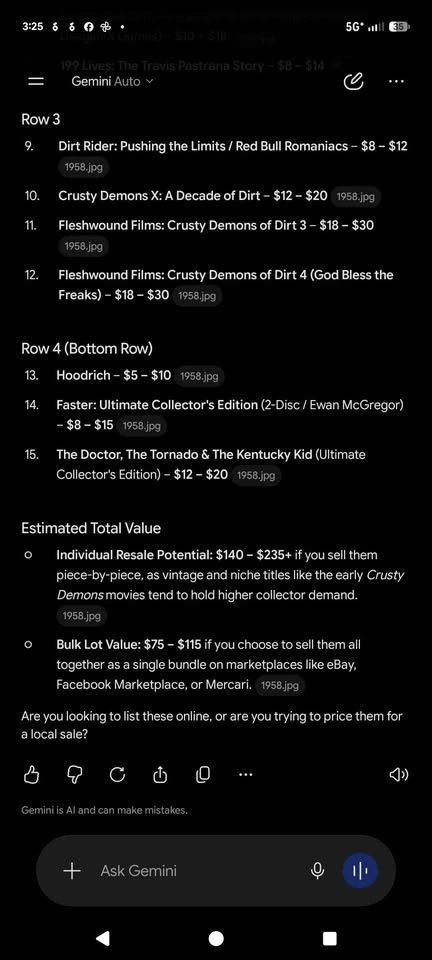
Task: Give the response a thumbs up
Action: 31,775
